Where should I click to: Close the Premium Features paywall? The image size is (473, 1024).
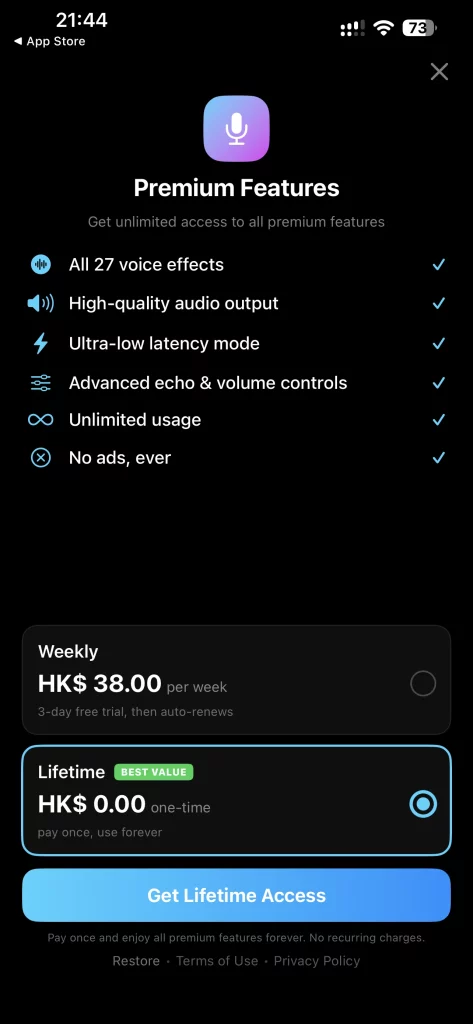(439, 72)
